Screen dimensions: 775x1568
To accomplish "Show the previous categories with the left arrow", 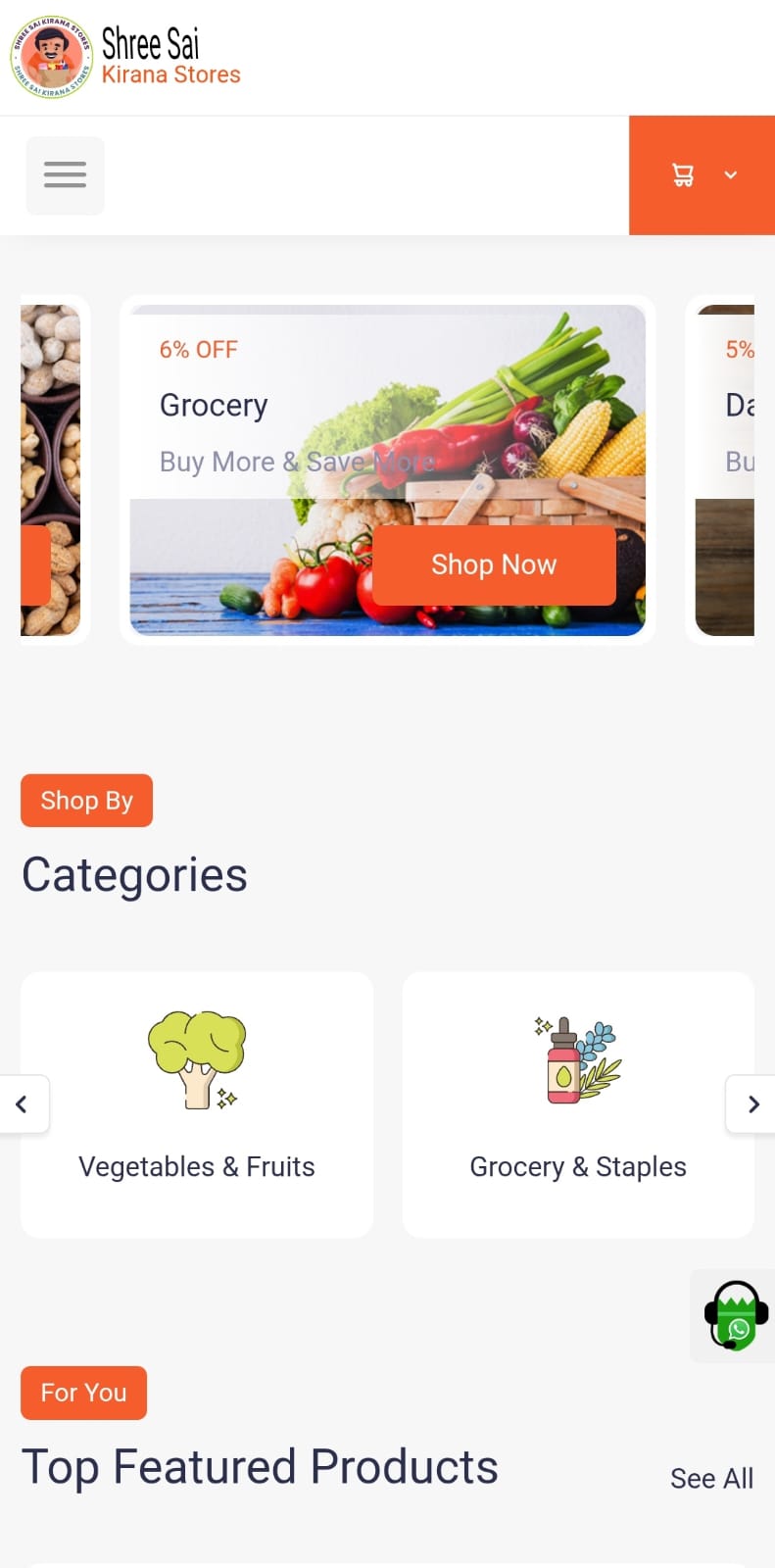I will (22, 1104).
